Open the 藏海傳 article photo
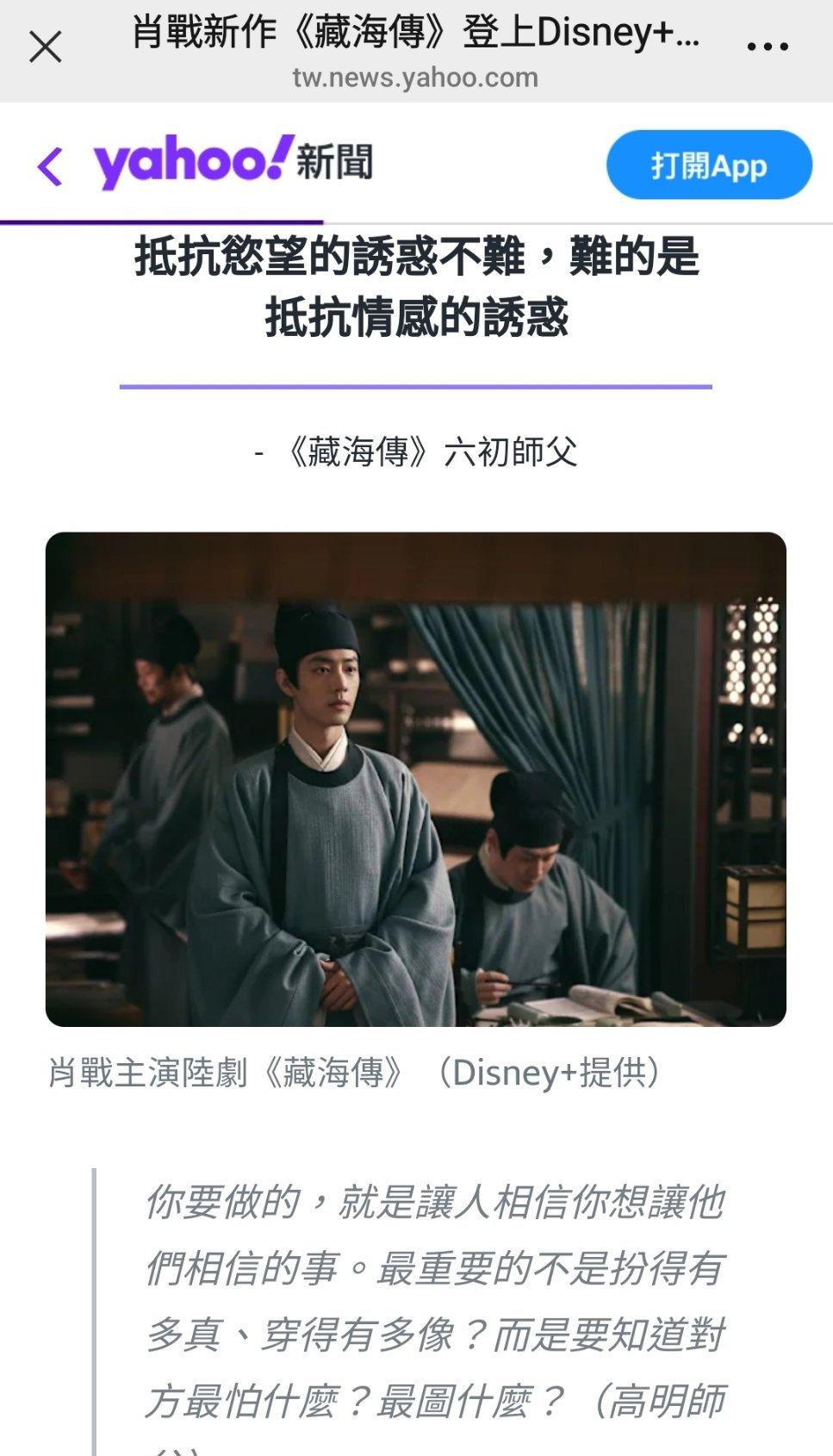The height and width of the screenshot is (1456, 833). [415, 779]
